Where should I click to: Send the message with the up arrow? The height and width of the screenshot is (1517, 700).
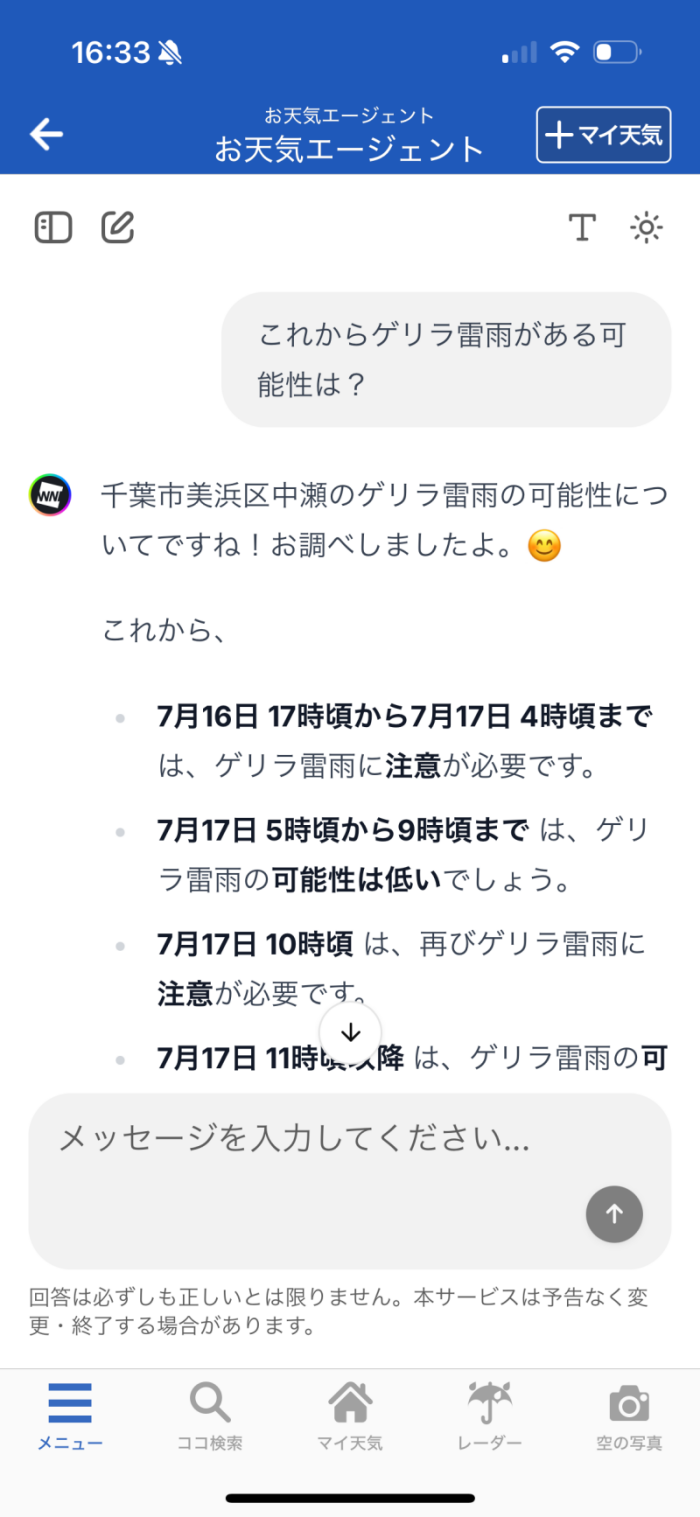(x=614, y=1214)
